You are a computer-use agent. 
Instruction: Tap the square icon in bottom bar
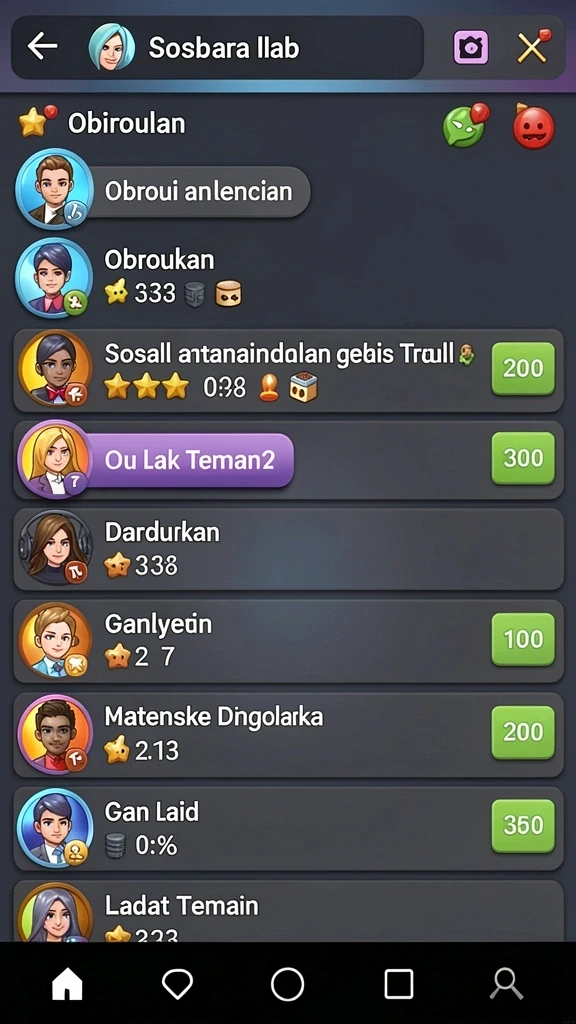click(x=398, y=984)
